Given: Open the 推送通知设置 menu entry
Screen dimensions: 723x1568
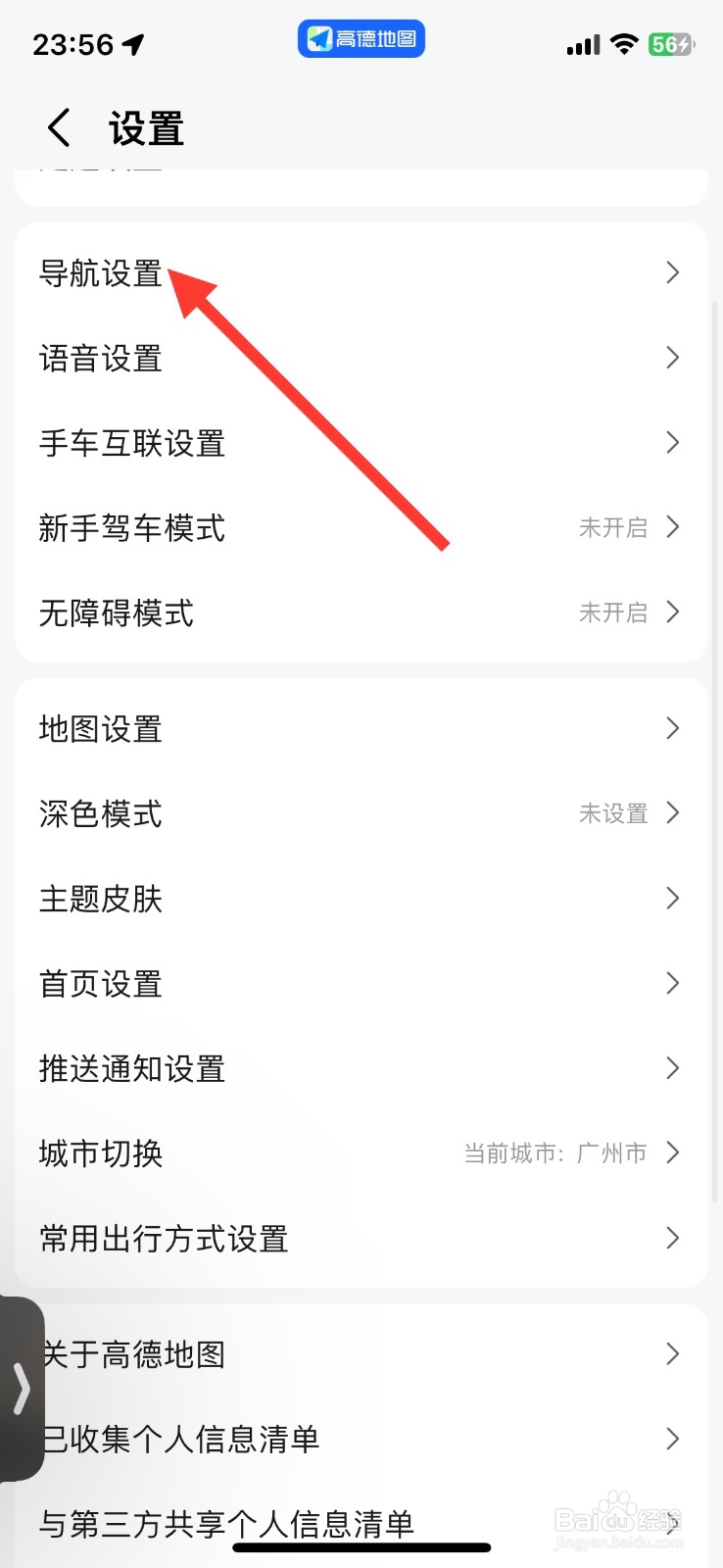Looking at the screenshot, I should [132, 1068].
